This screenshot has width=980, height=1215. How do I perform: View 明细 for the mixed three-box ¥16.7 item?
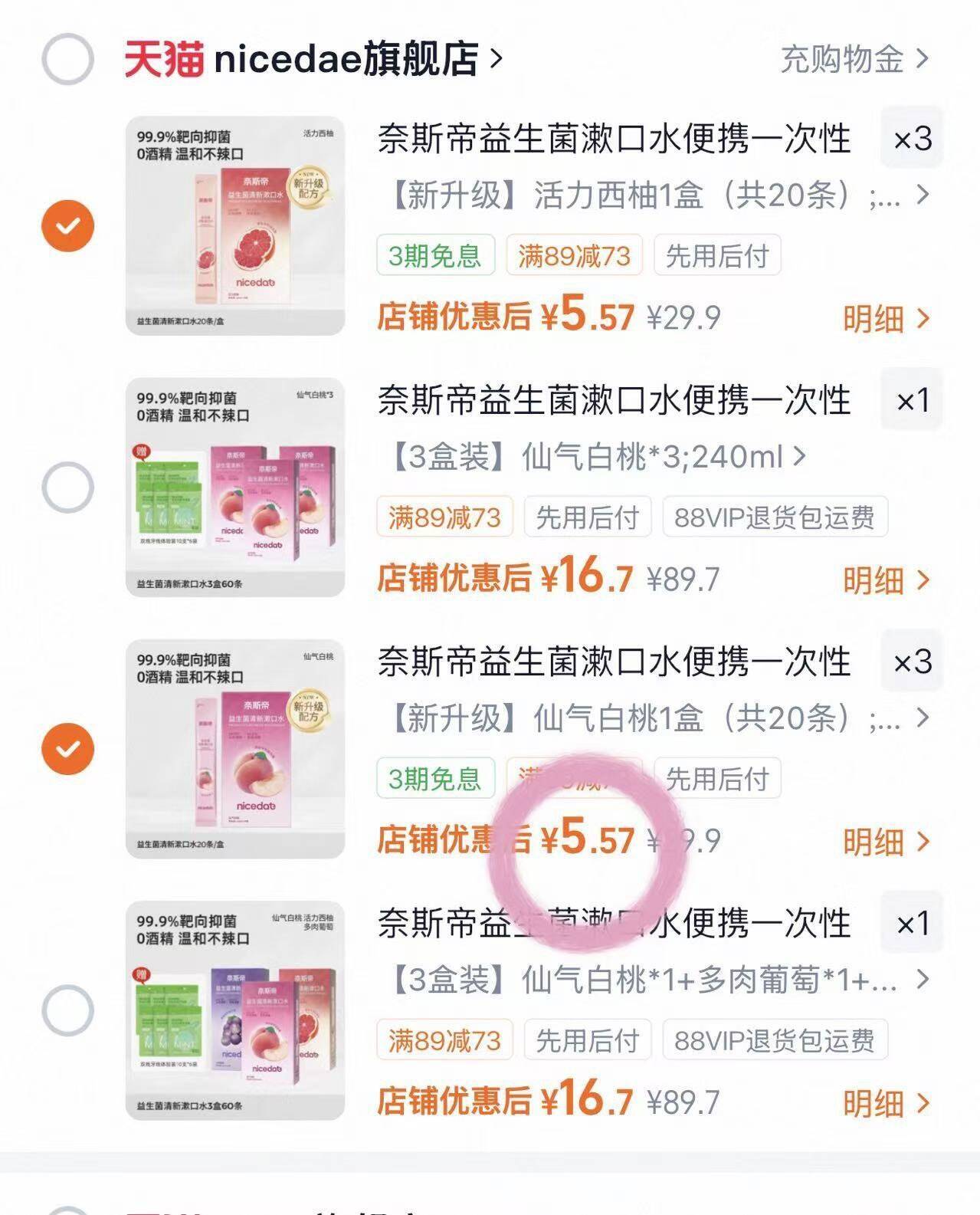[x=887, y=1103]
